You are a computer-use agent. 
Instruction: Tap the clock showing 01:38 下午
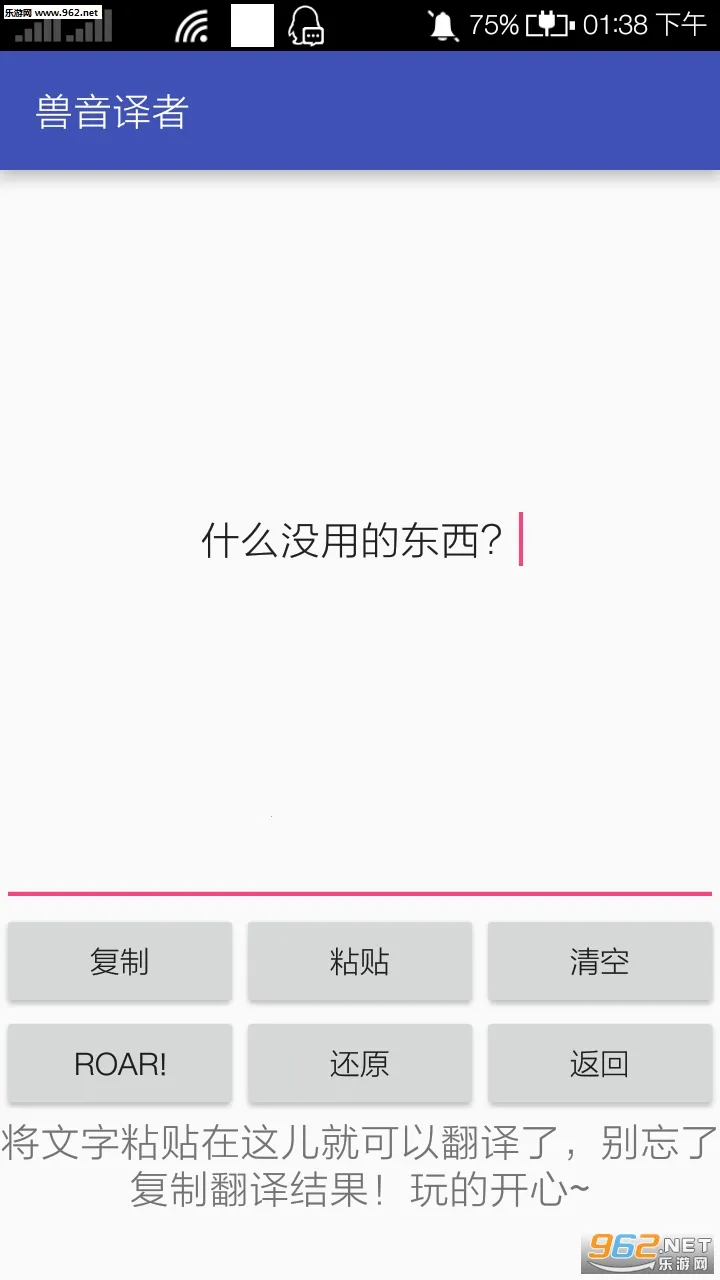(x=640, y=25)
